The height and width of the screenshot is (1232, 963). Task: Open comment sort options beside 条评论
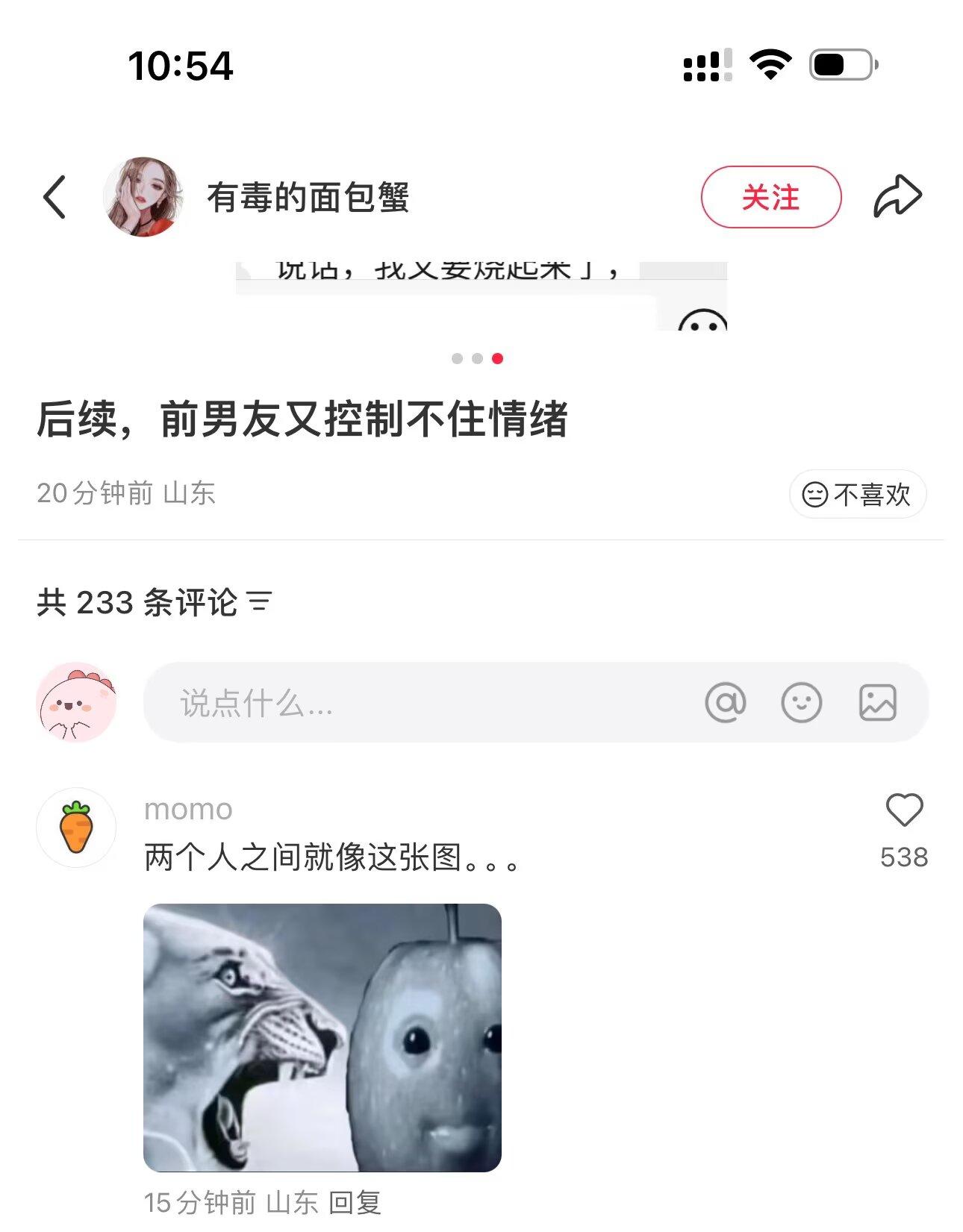tap(260, 602)
